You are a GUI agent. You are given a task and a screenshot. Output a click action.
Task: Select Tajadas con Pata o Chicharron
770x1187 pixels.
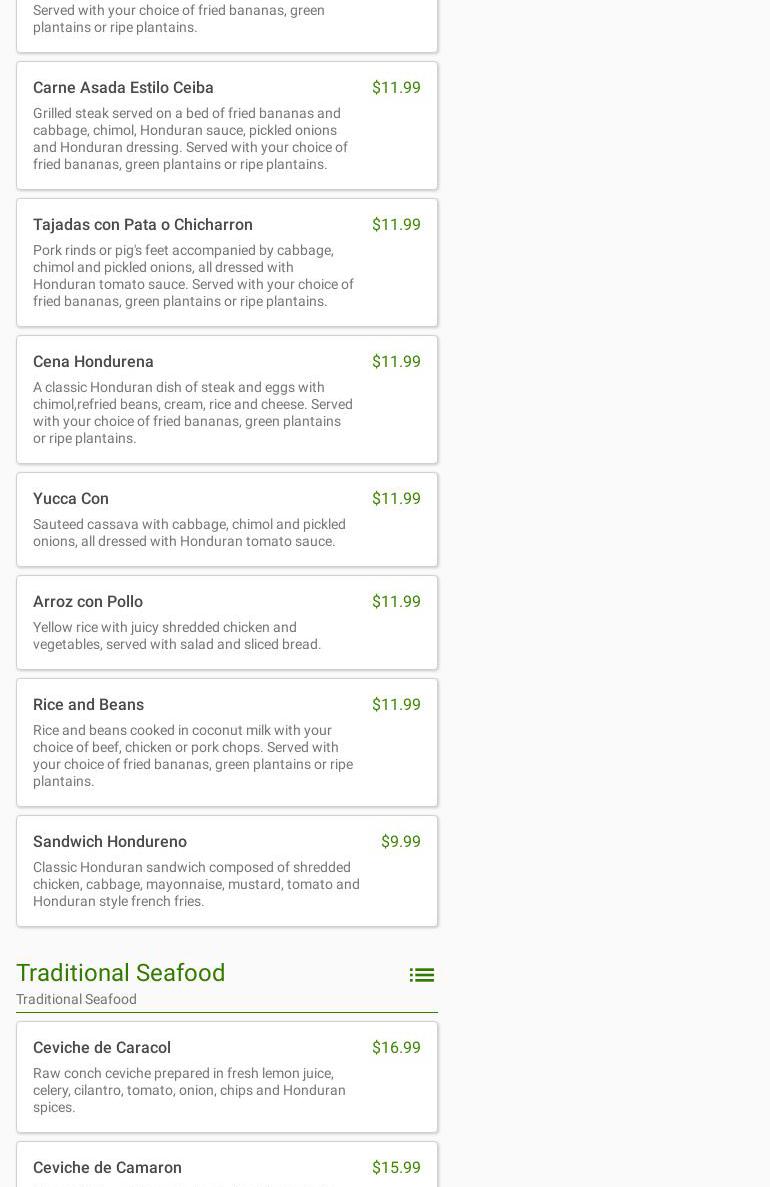(226, 262)
